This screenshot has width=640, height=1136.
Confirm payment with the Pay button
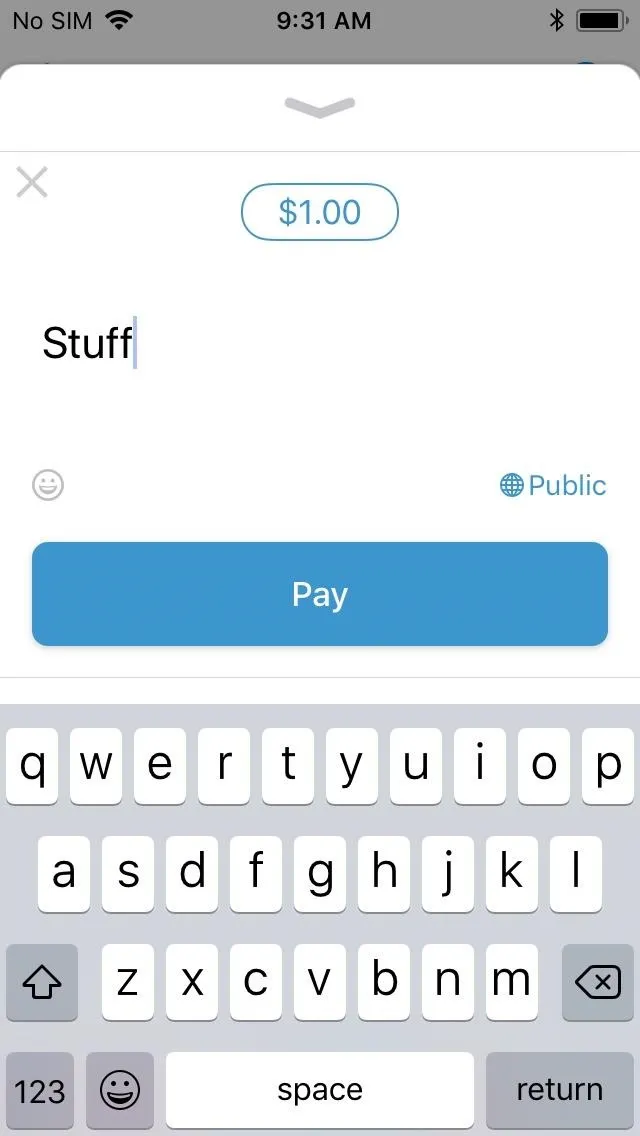[x=320, y=594]
